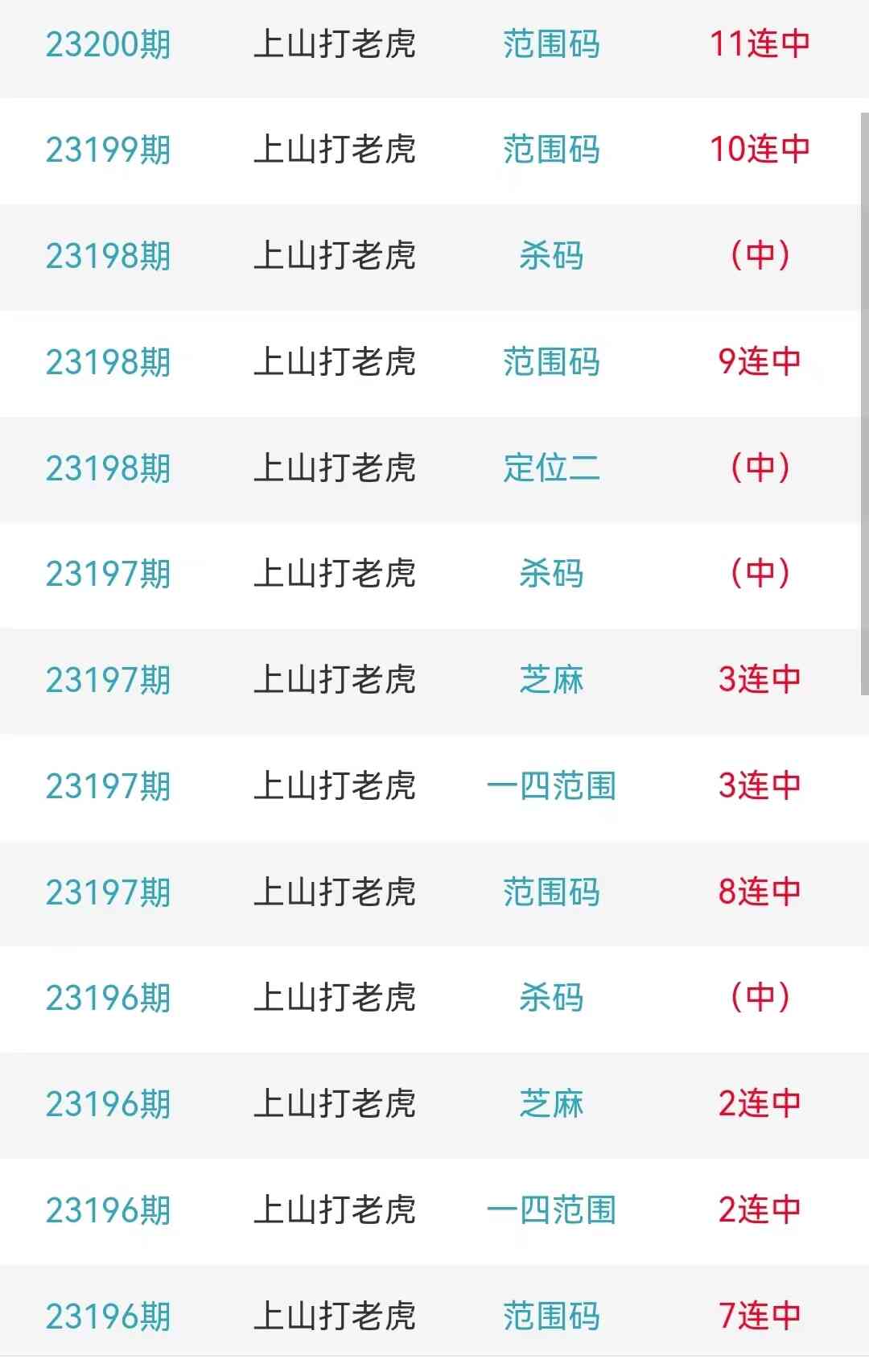Open the 23198期 定位二 row

pos(434,468)
